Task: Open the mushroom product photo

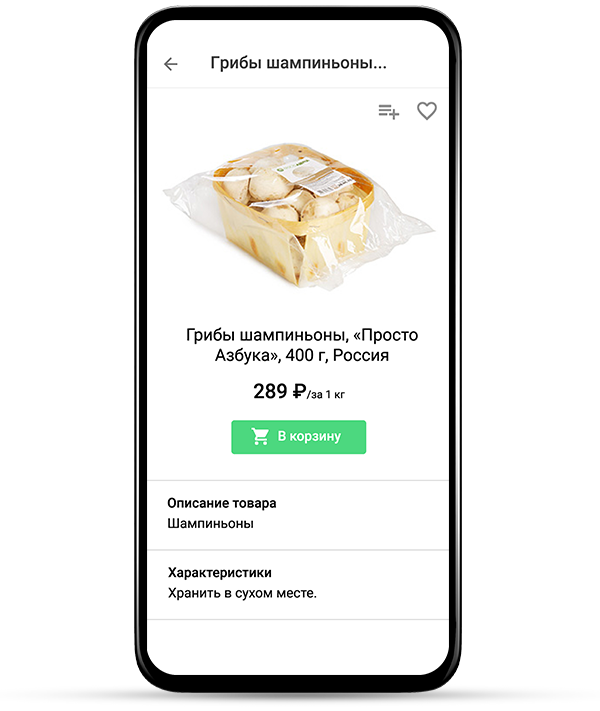Action: pyautogui.click(x=297, y=218)
